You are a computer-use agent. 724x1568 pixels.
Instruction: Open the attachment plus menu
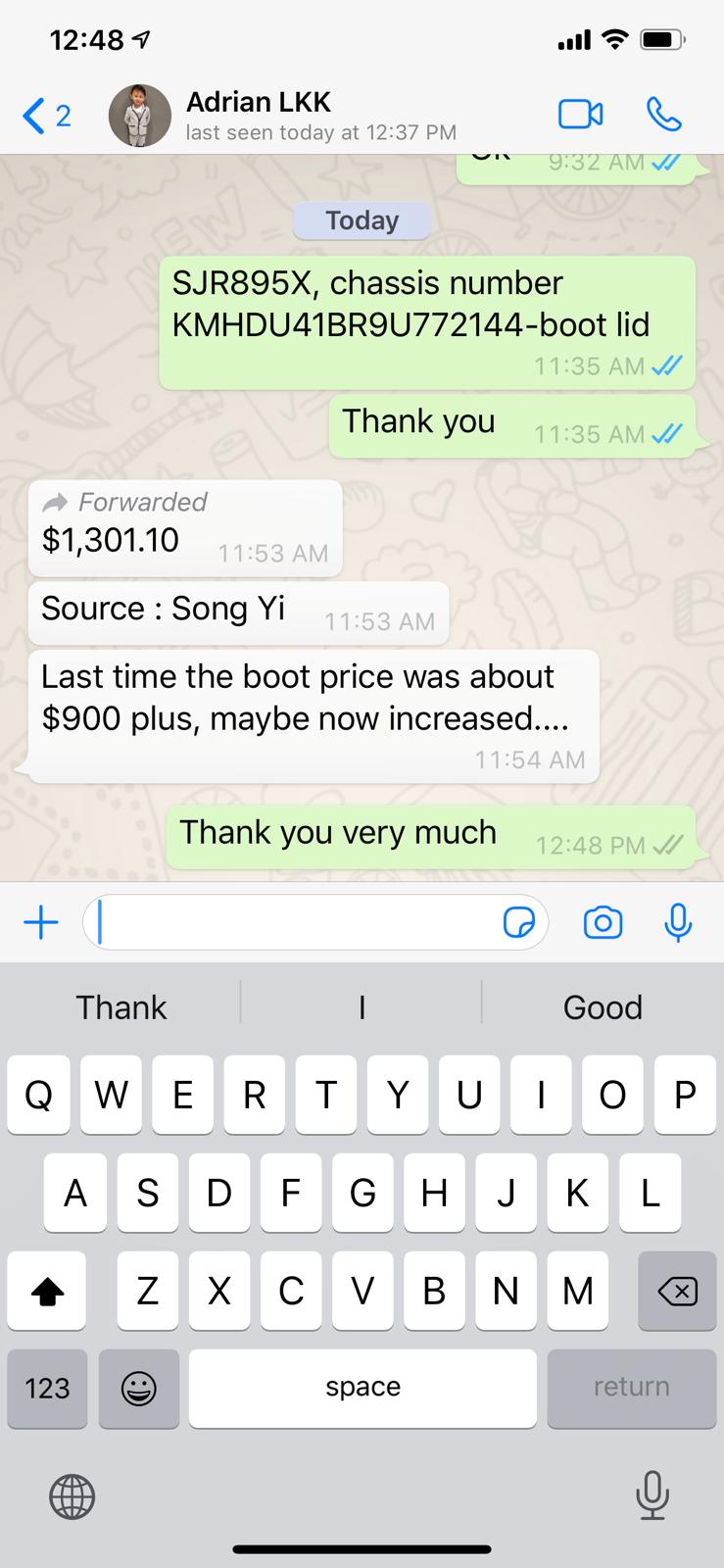pyautogui.click(x=41, y=922)
